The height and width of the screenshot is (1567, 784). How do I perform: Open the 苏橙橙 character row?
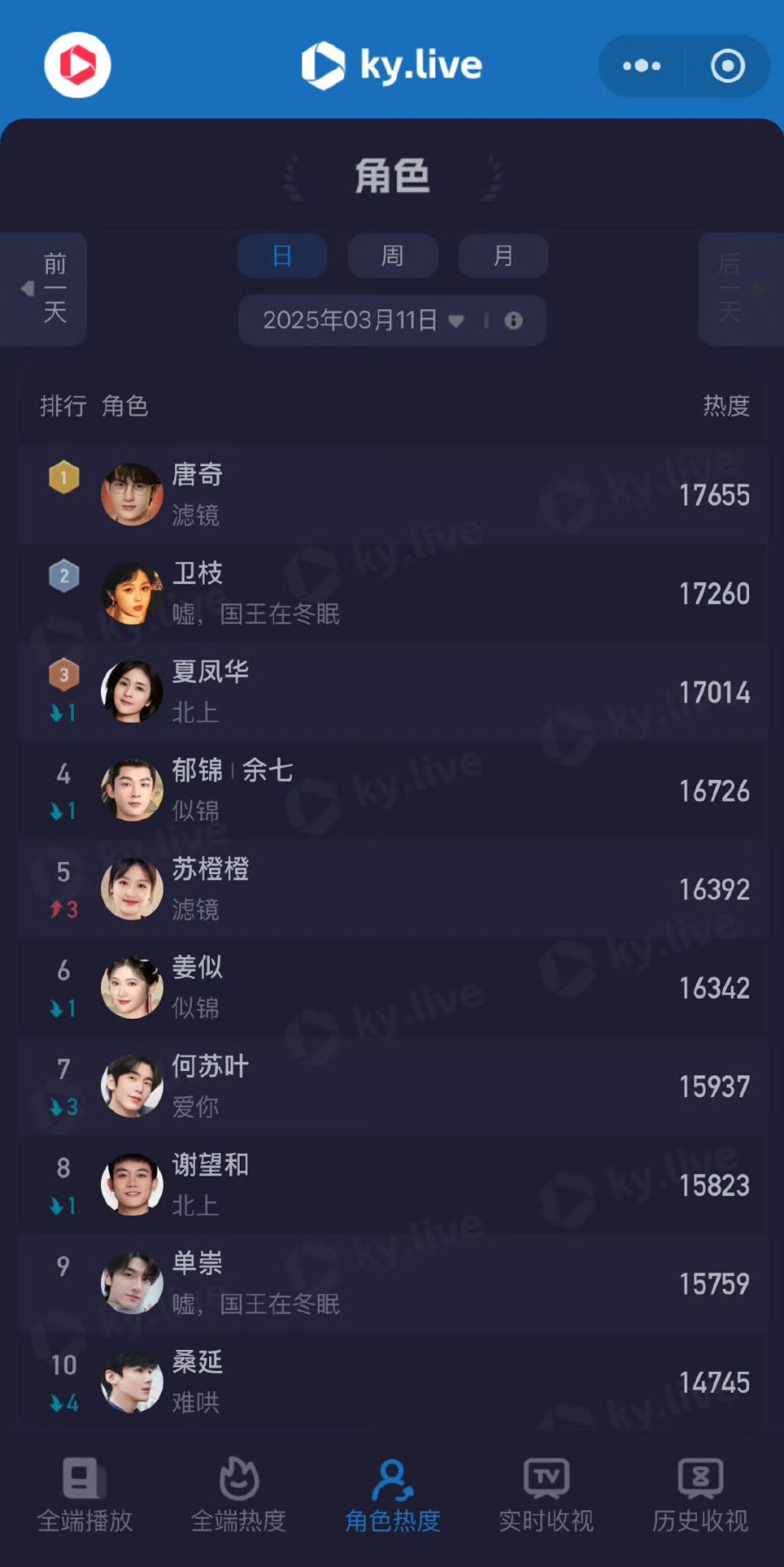[x=392, y=889]
